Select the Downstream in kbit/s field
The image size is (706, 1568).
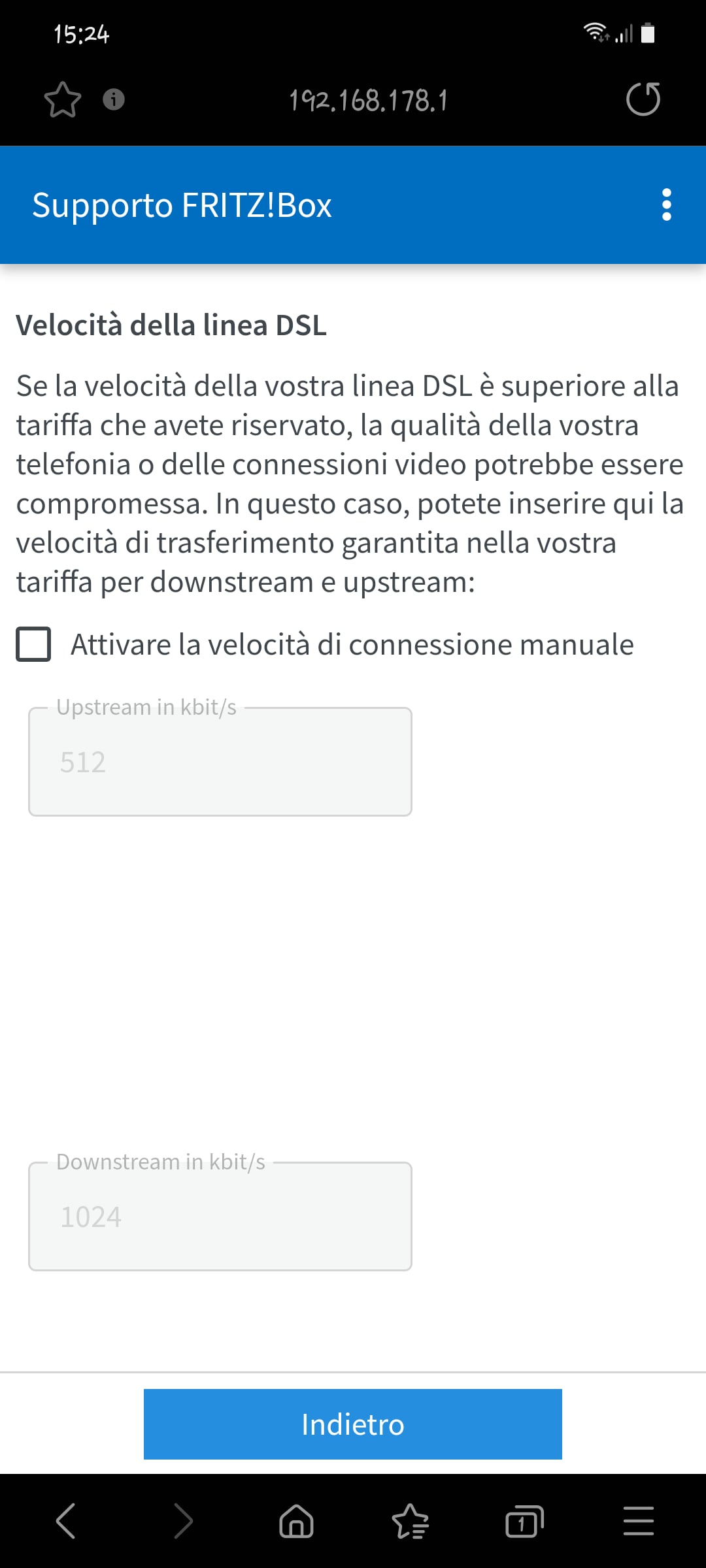point(220,1217)
